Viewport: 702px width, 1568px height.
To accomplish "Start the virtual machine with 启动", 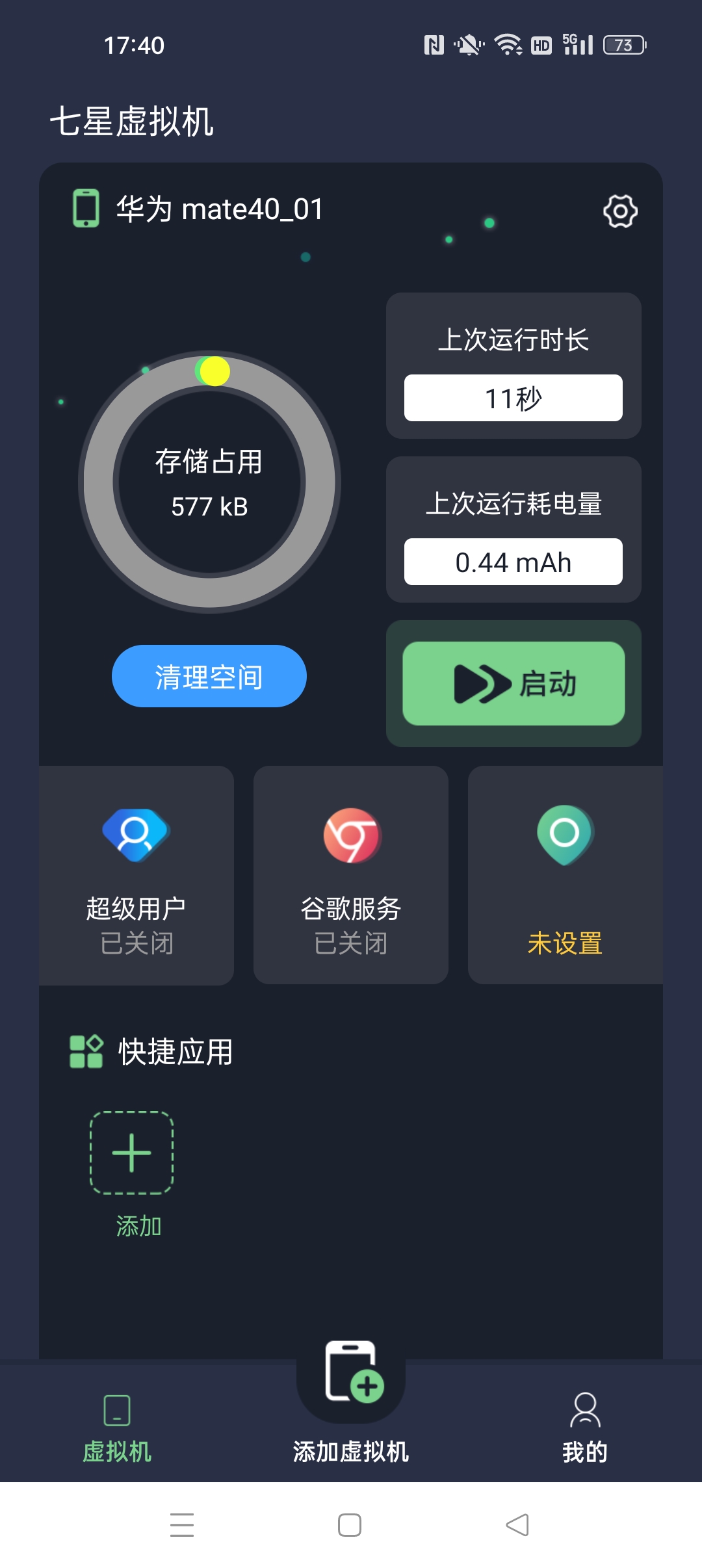I will pos(513,683).
